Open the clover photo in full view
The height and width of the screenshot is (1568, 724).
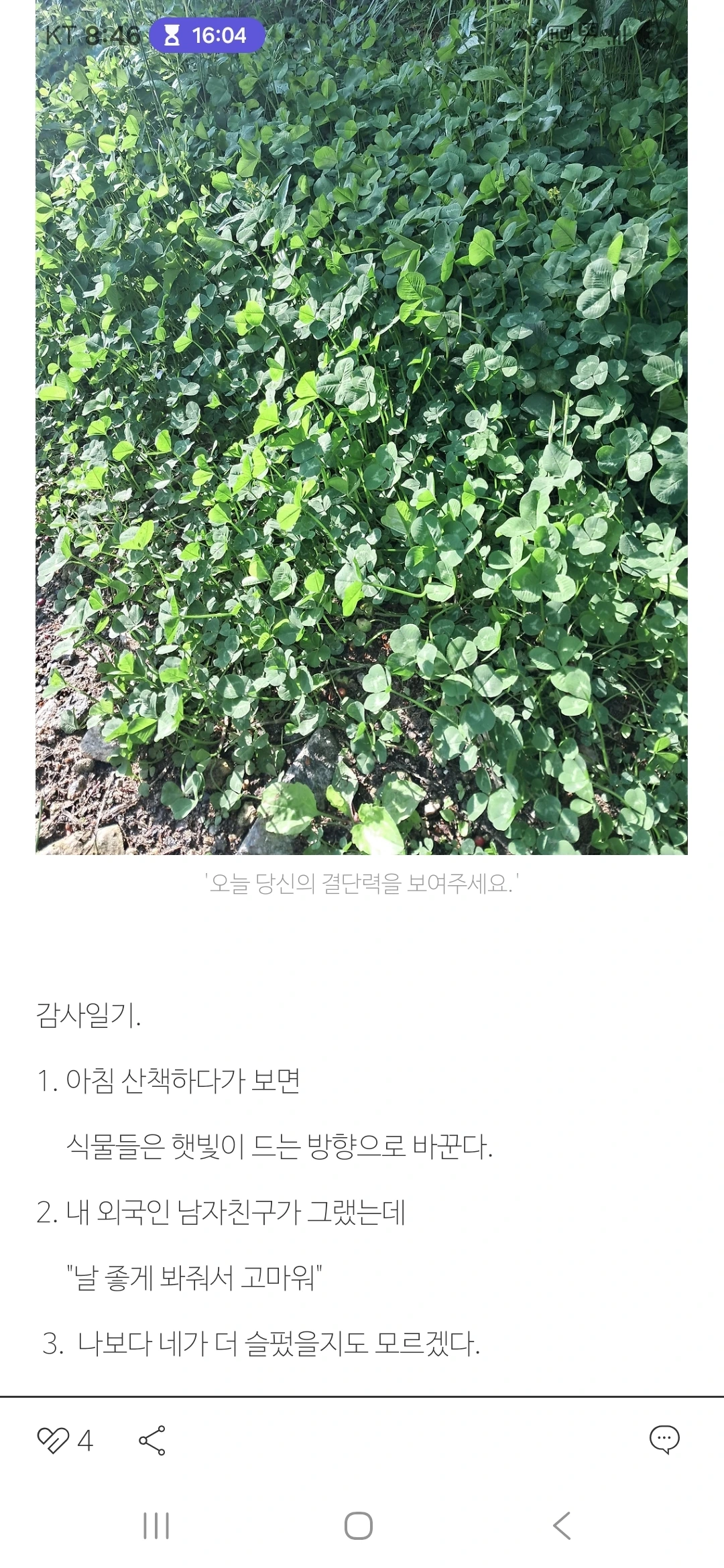tap(361, 429)
